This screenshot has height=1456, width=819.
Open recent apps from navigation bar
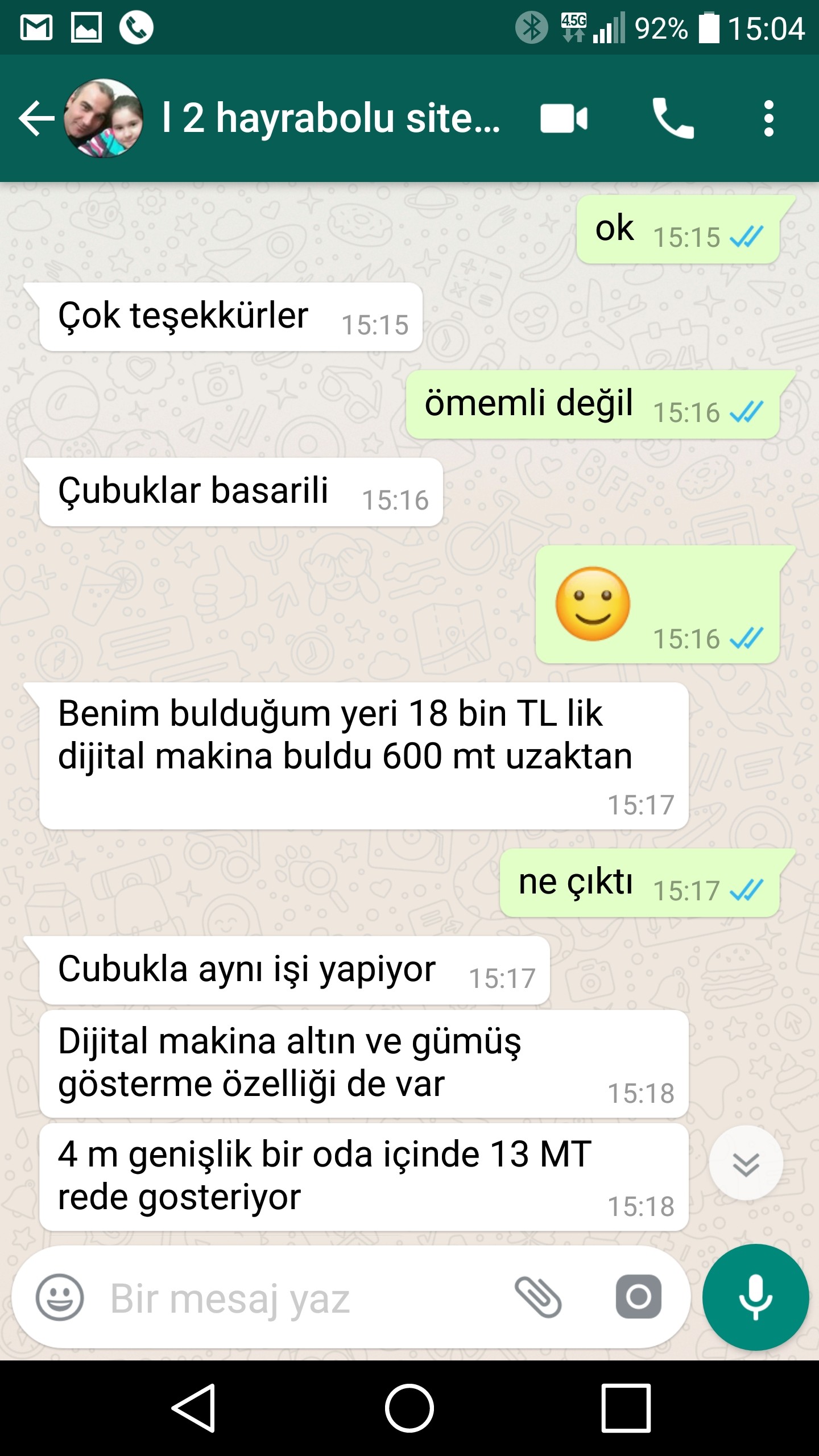626,1408
